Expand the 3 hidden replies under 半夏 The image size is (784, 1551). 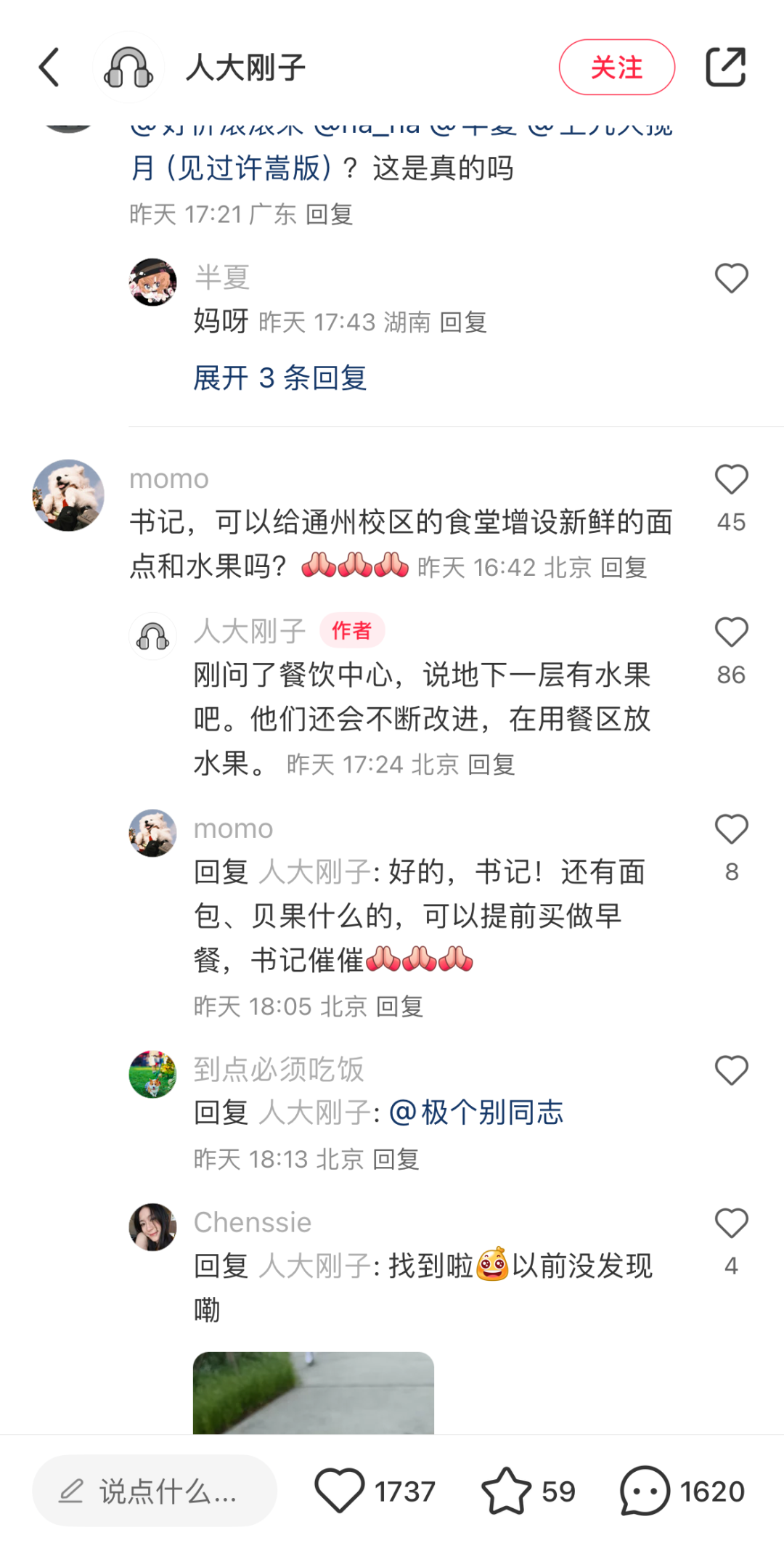(x=279, y=378)
